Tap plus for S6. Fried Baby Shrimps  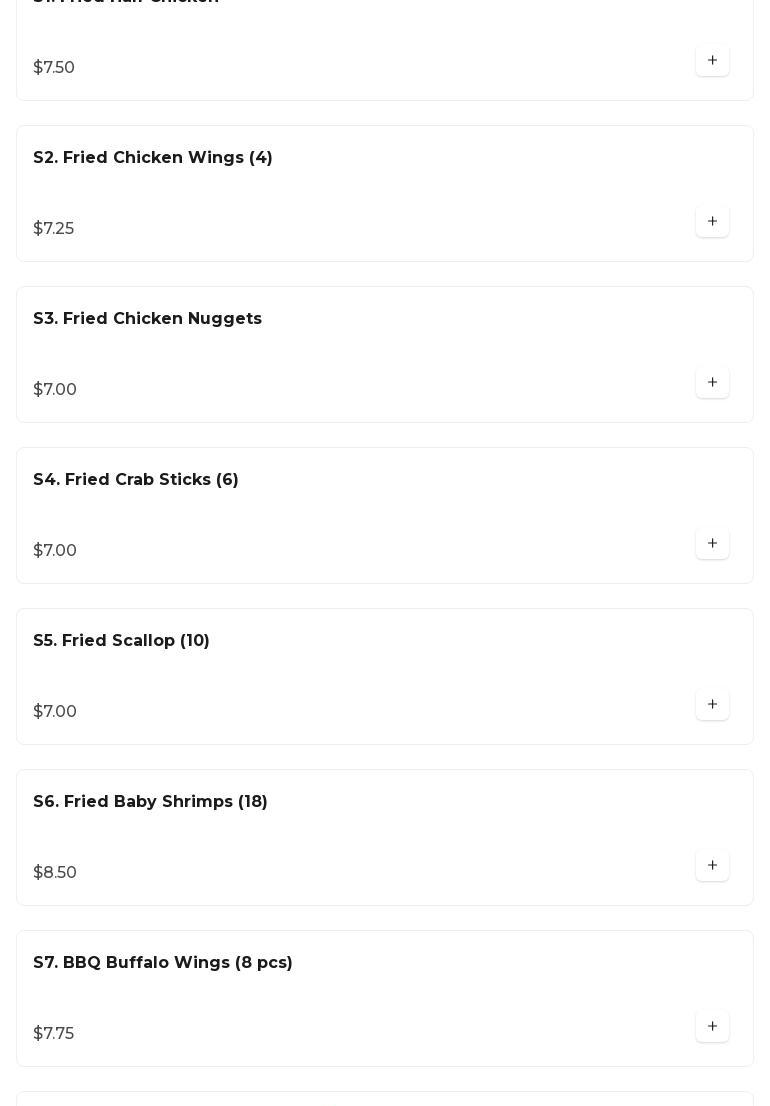pyautogui.click(x=712, y=866)
